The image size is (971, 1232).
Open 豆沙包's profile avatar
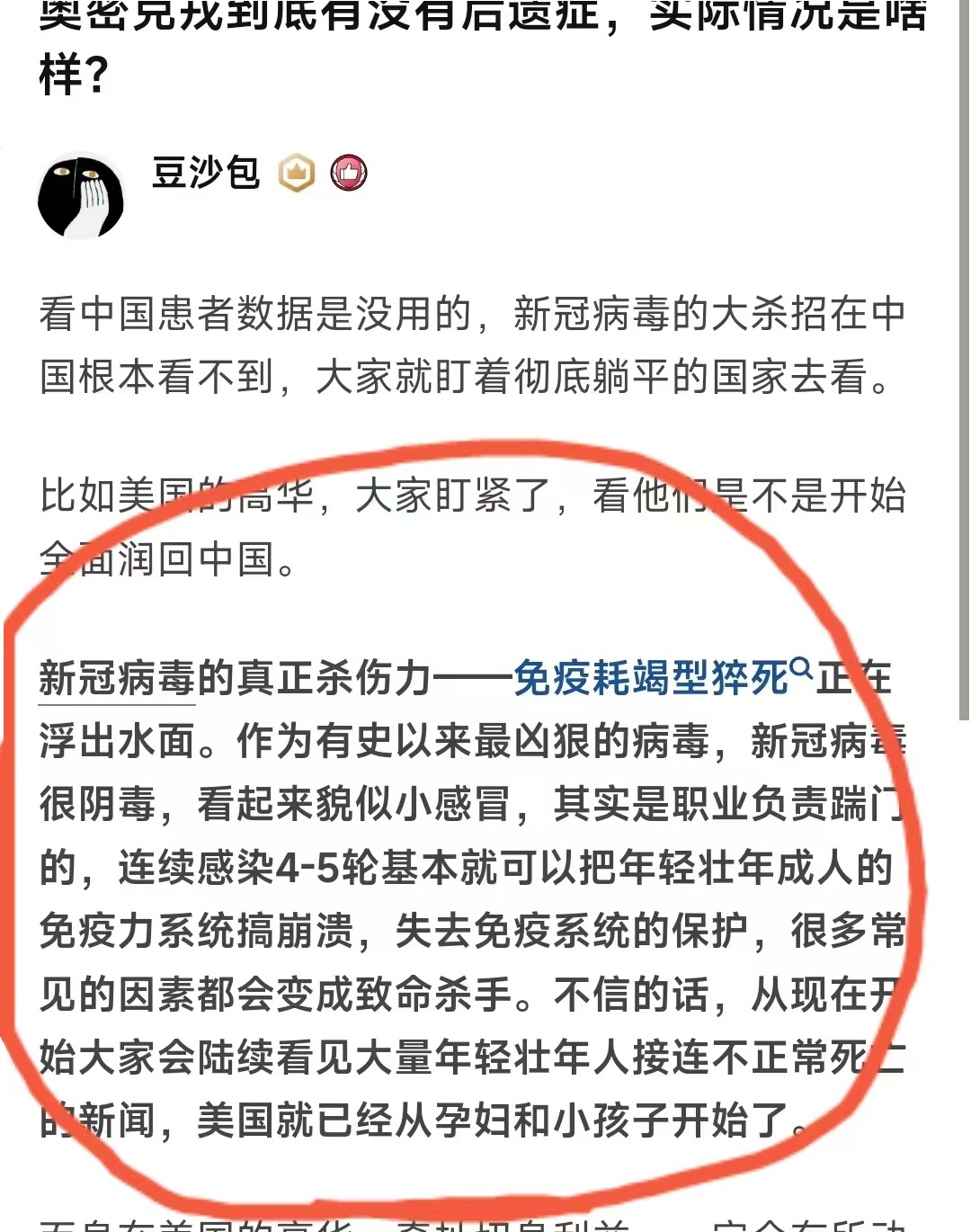tap(81, 197)
